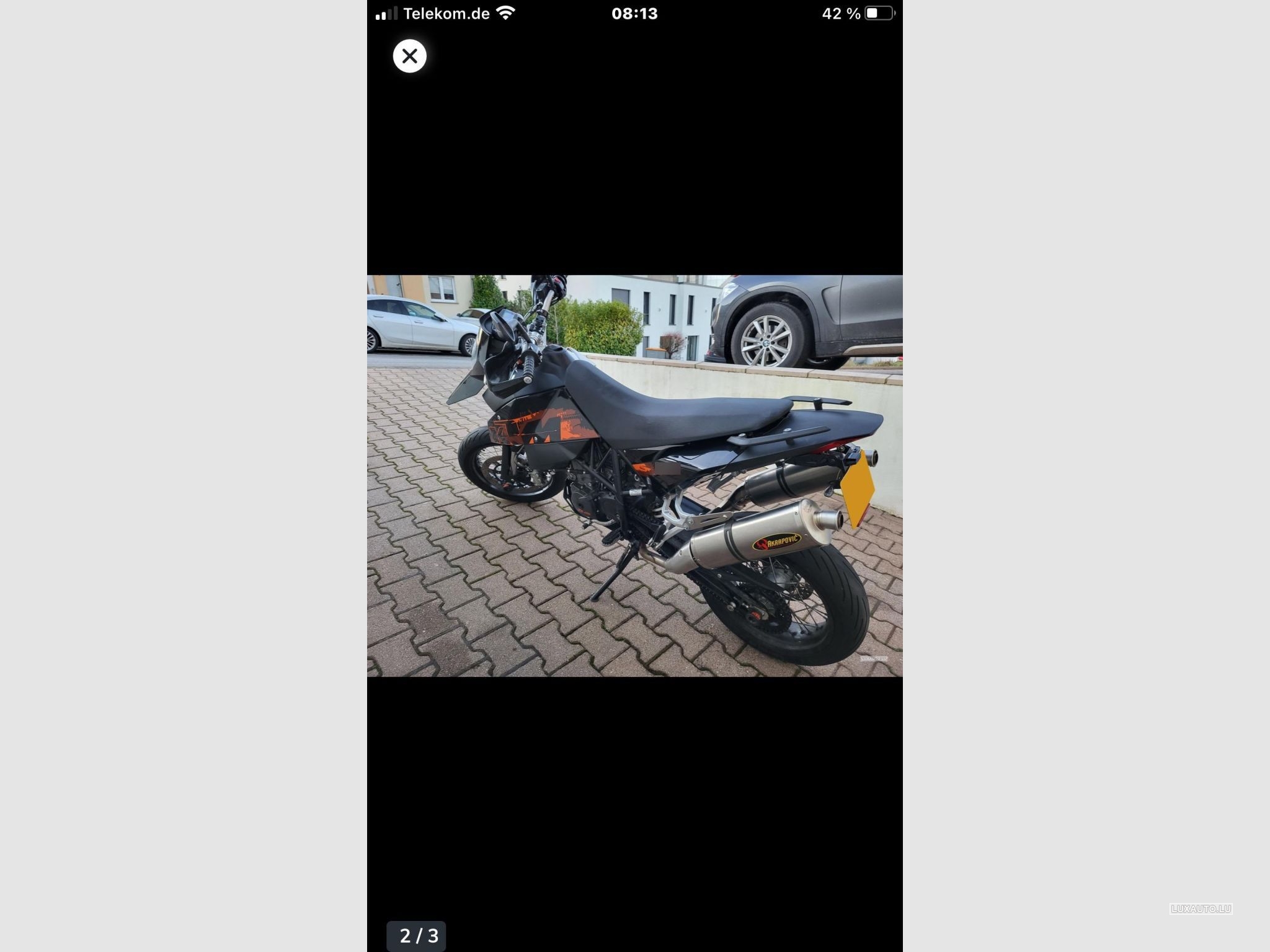Close the full-screen photo viewer
The height and width of the screenshot is (952, 1270).
point(409,56)
